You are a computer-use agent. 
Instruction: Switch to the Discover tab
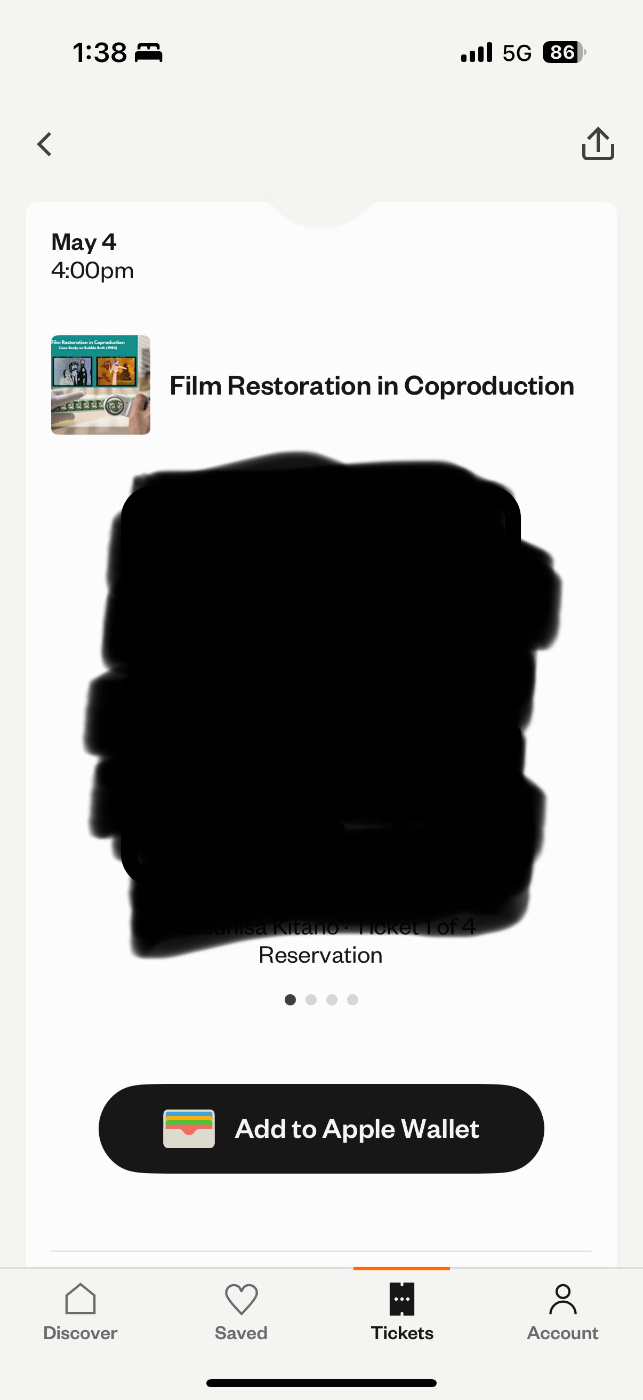[80, 1312]
